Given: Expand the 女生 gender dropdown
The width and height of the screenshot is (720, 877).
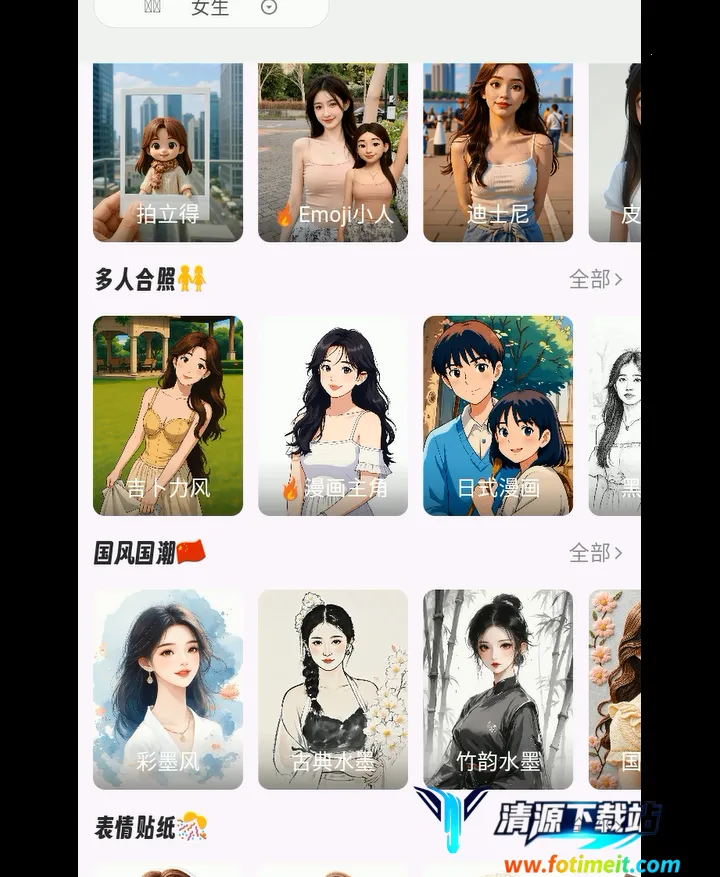Looking at the screenshot, I should pyautogui.click(x=268, y=8).
